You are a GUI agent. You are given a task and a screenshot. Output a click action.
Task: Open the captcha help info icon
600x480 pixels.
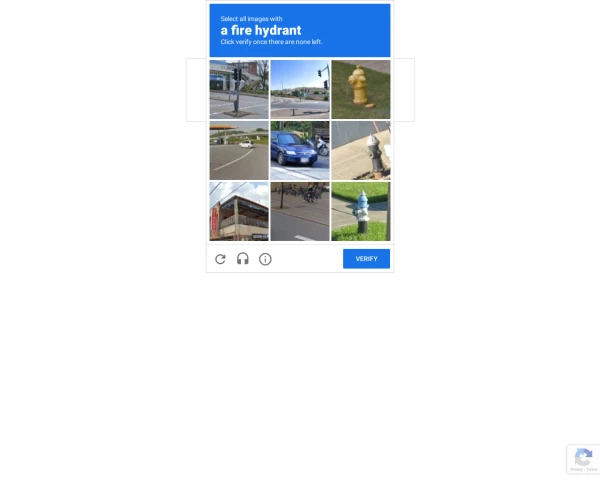click(x=265, y=259)
